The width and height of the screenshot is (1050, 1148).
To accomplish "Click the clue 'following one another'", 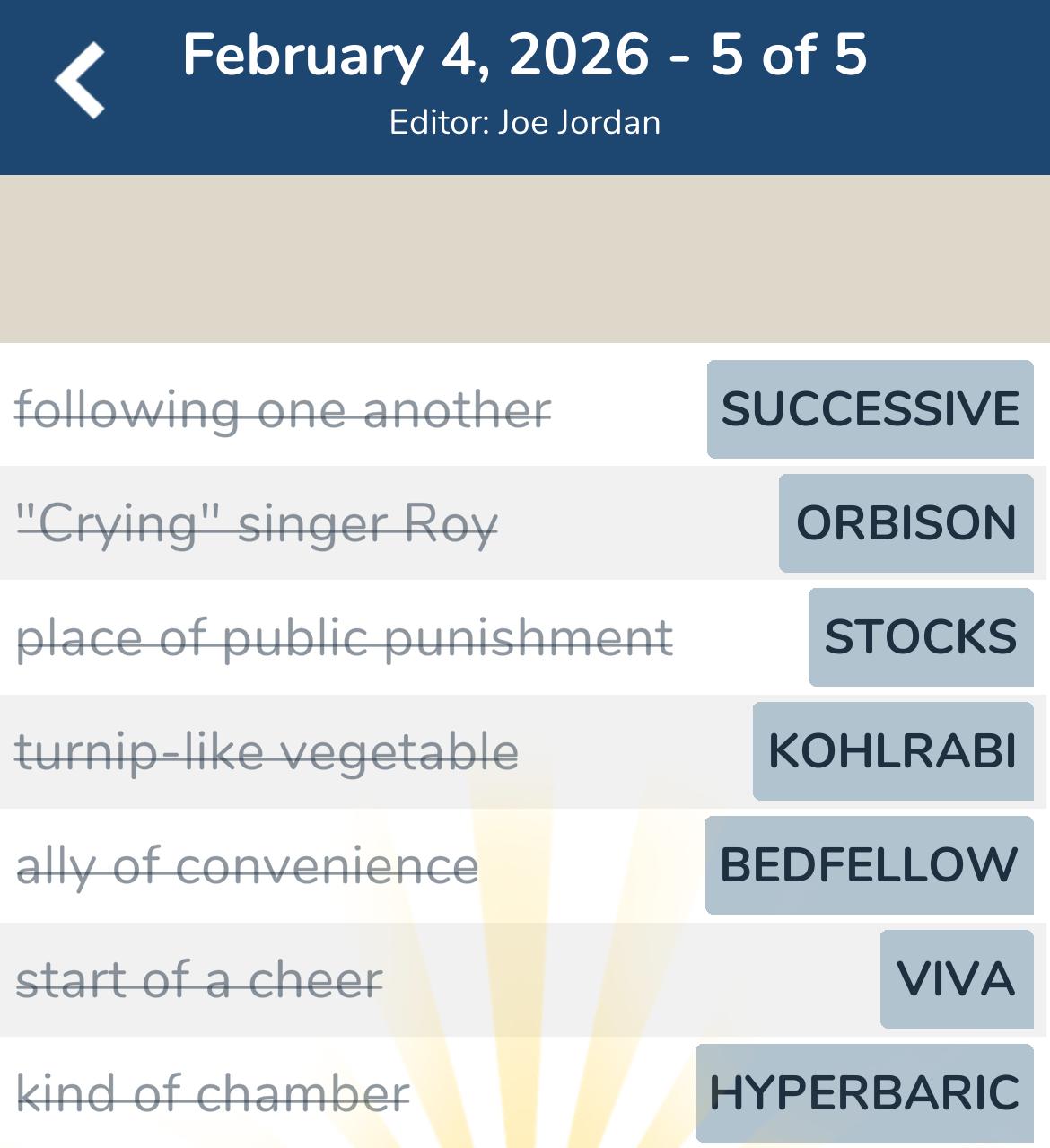I will click(284, 410).
